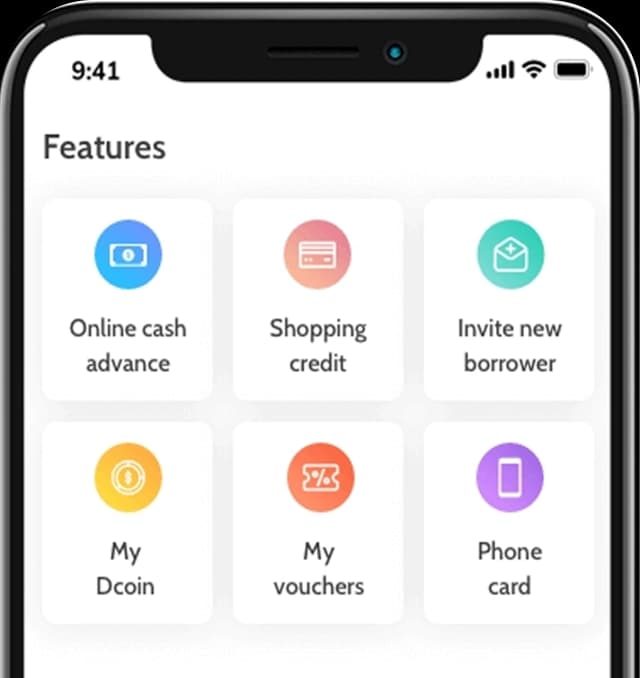Open the Phone card feature

coord(509,522)
